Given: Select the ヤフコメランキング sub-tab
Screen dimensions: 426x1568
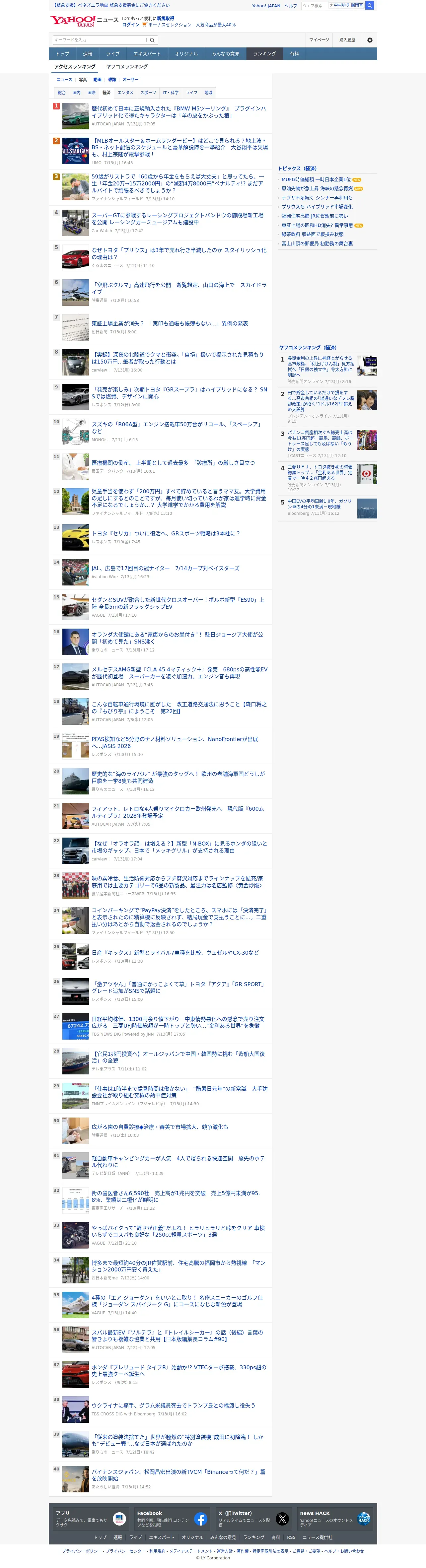Looking at the screenshot, I should click(x=127, y=67).
